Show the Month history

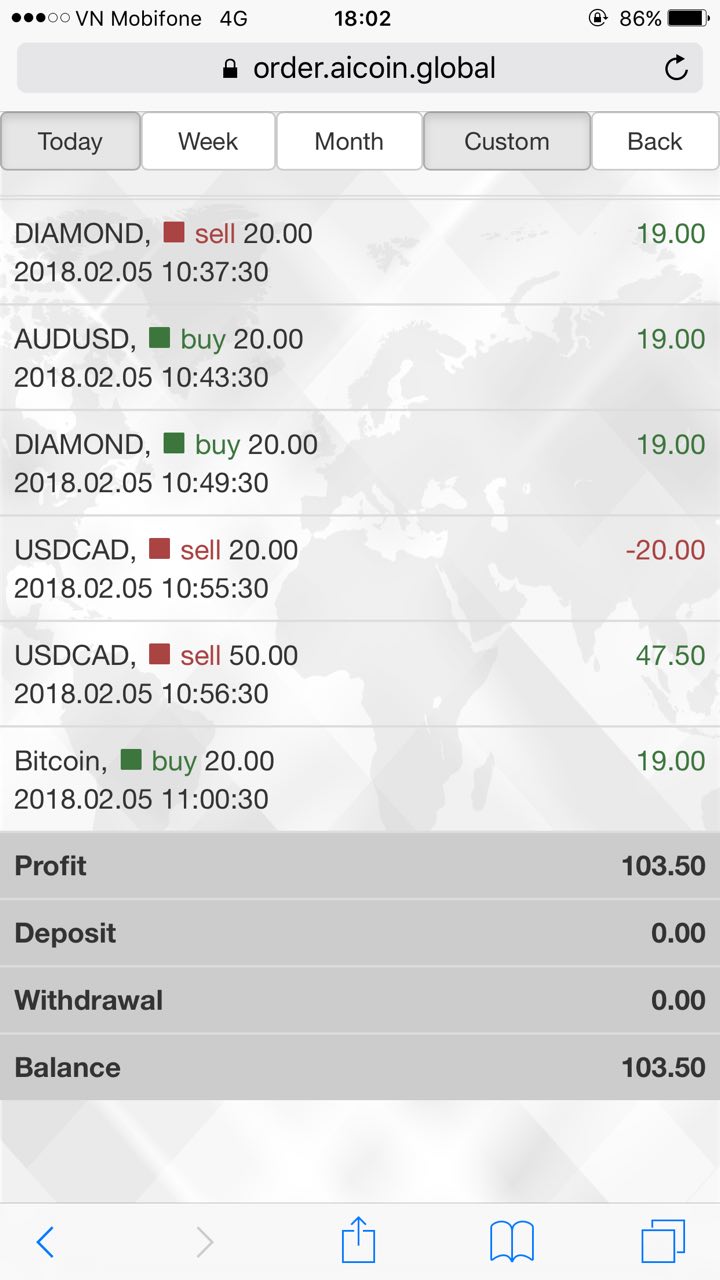(x=349, y=141)
